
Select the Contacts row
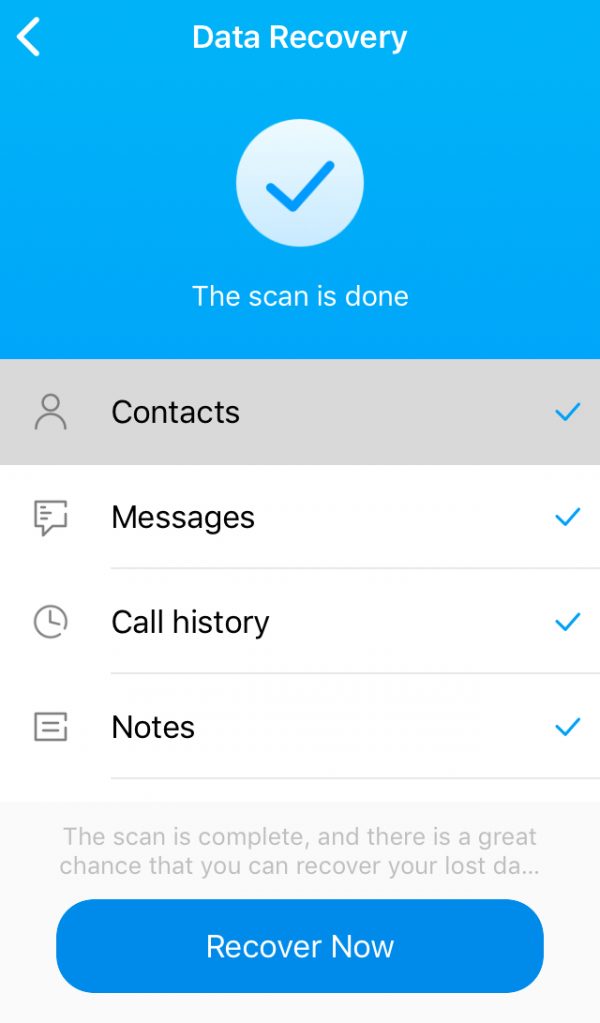tap(300, 412)
